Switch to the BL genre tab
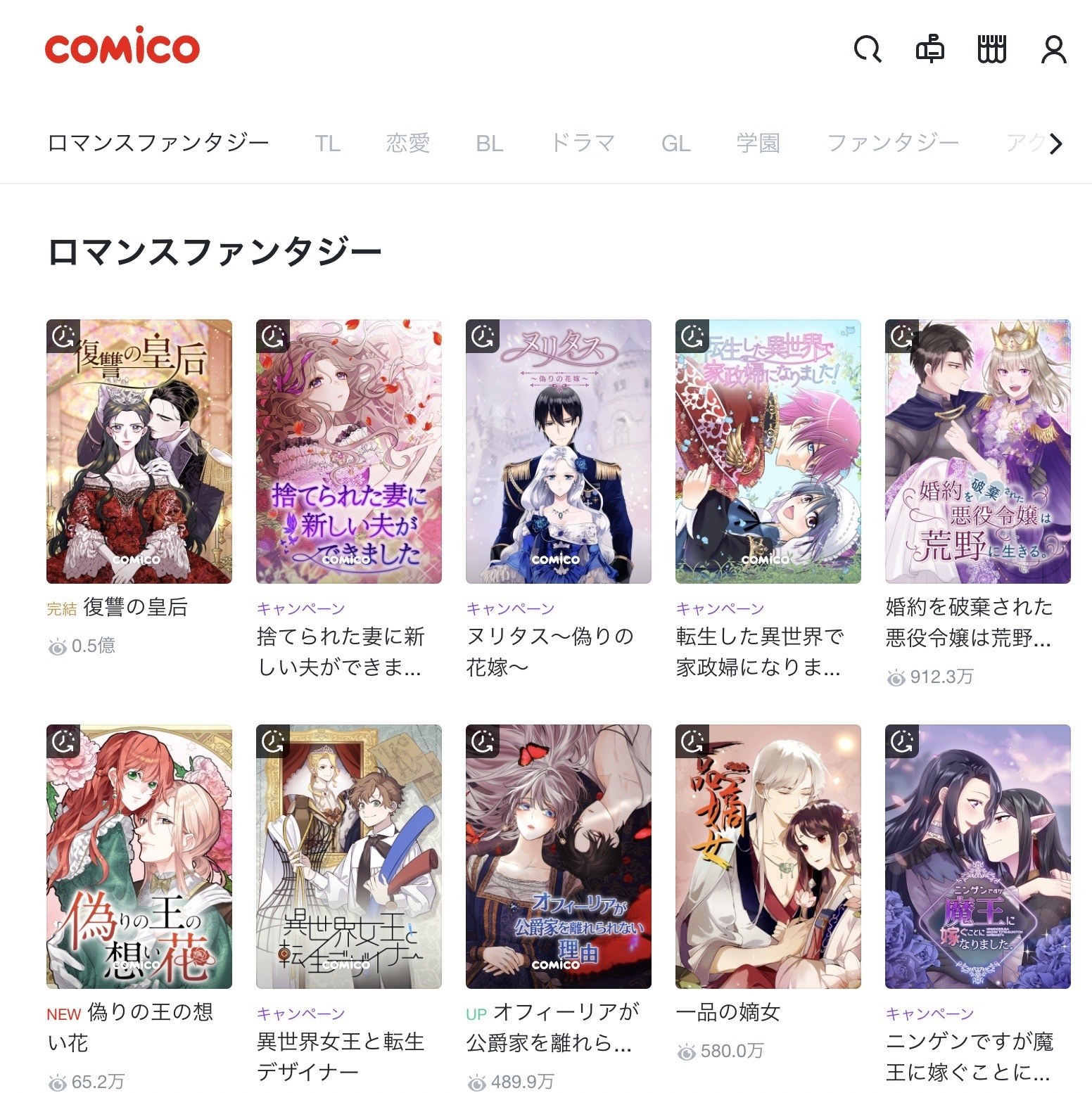Screen dimensions: 1092x1093 tap(489, 143)
